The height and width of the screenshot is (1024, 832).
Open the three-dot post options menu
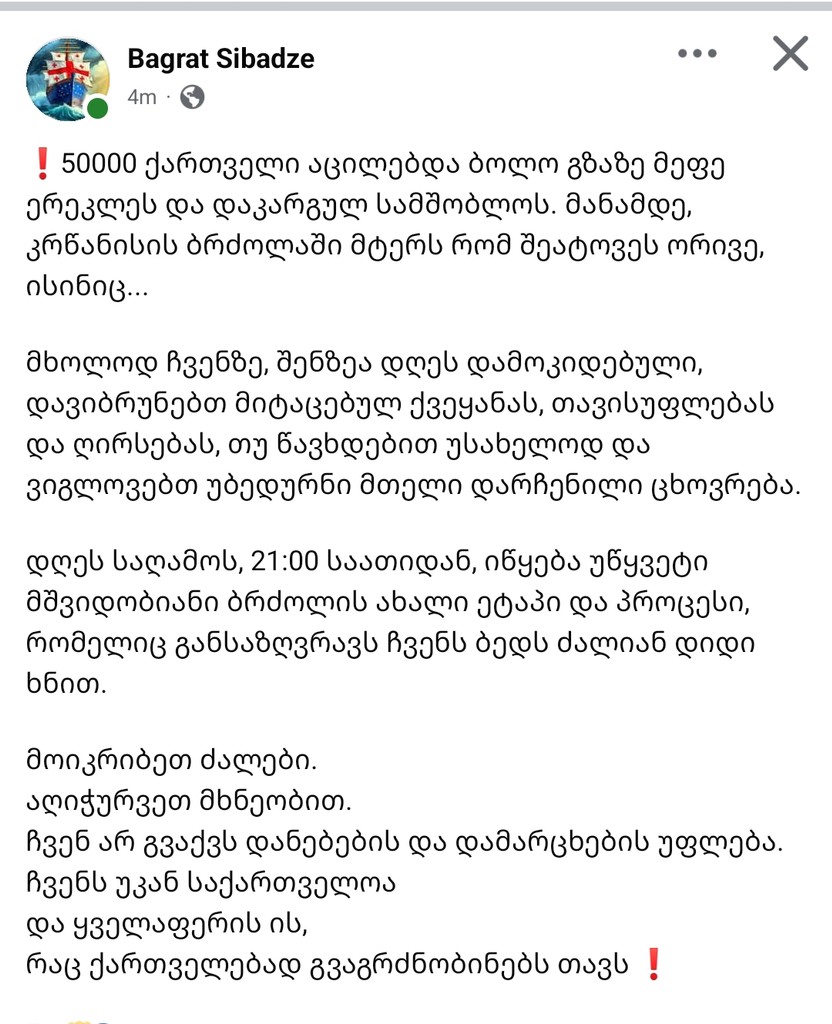coord(697,54)
